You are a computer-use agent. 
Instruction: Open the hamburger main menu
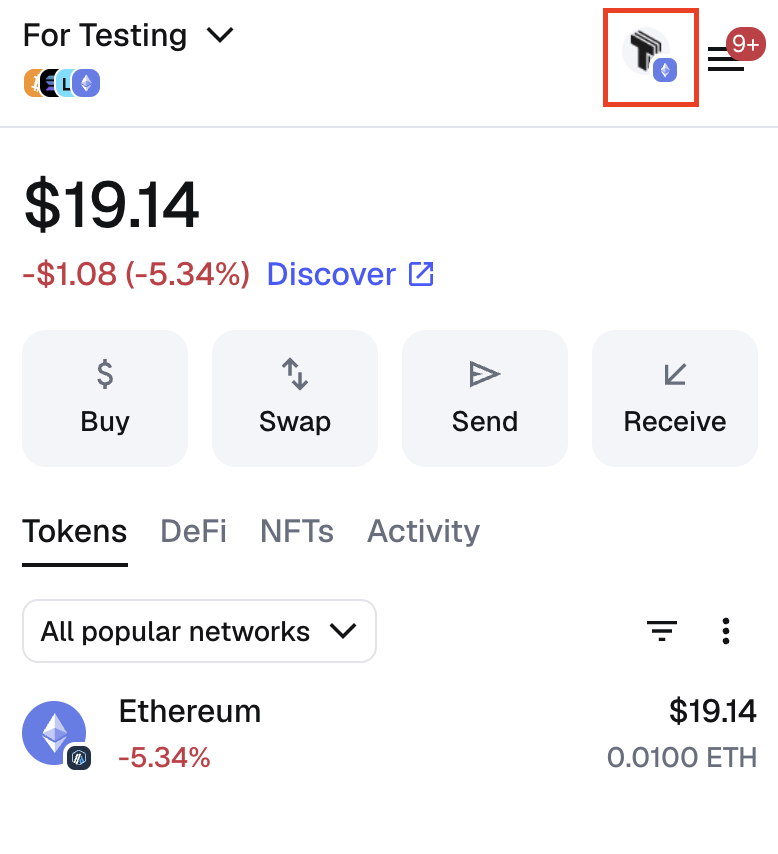tap(726, 59)
